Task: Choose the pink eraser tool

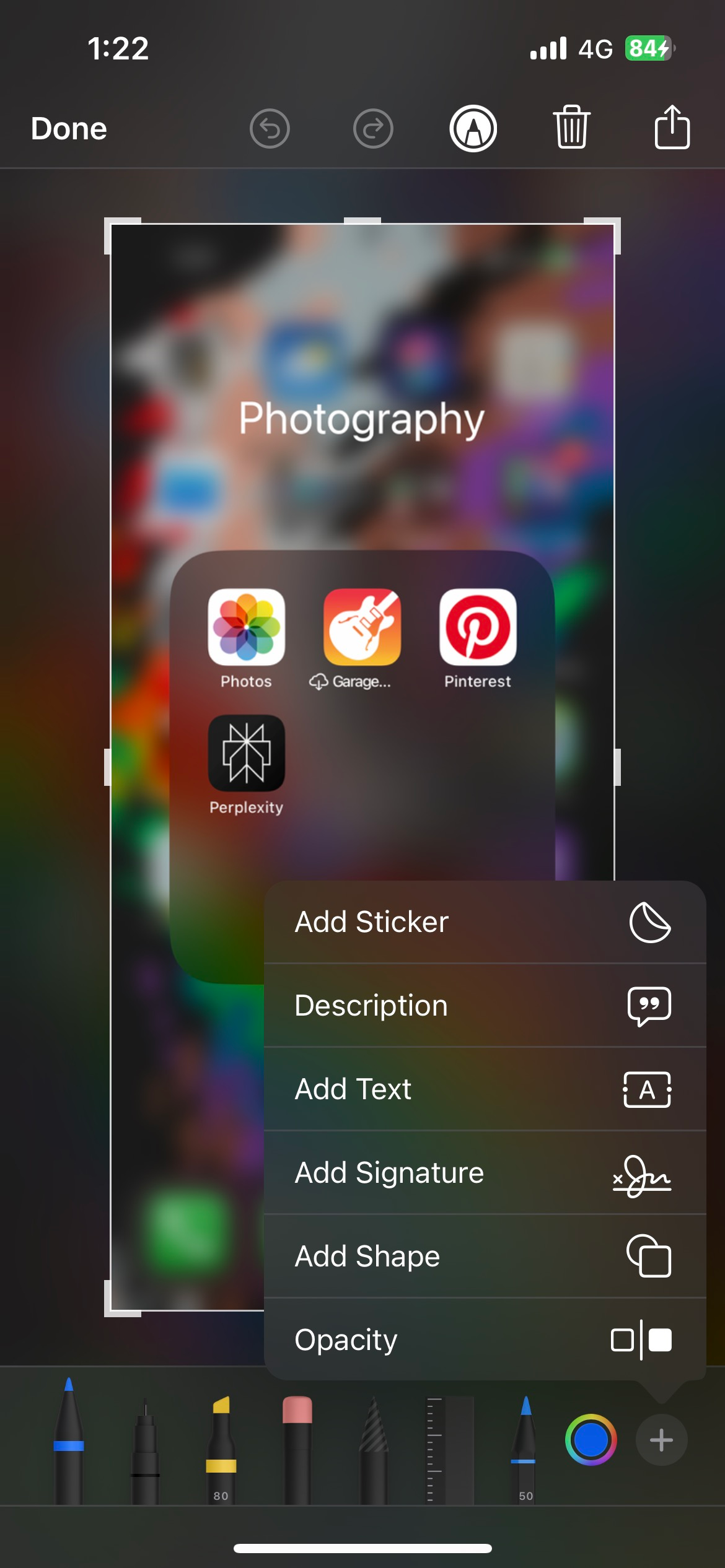Action: [297, 1449]
